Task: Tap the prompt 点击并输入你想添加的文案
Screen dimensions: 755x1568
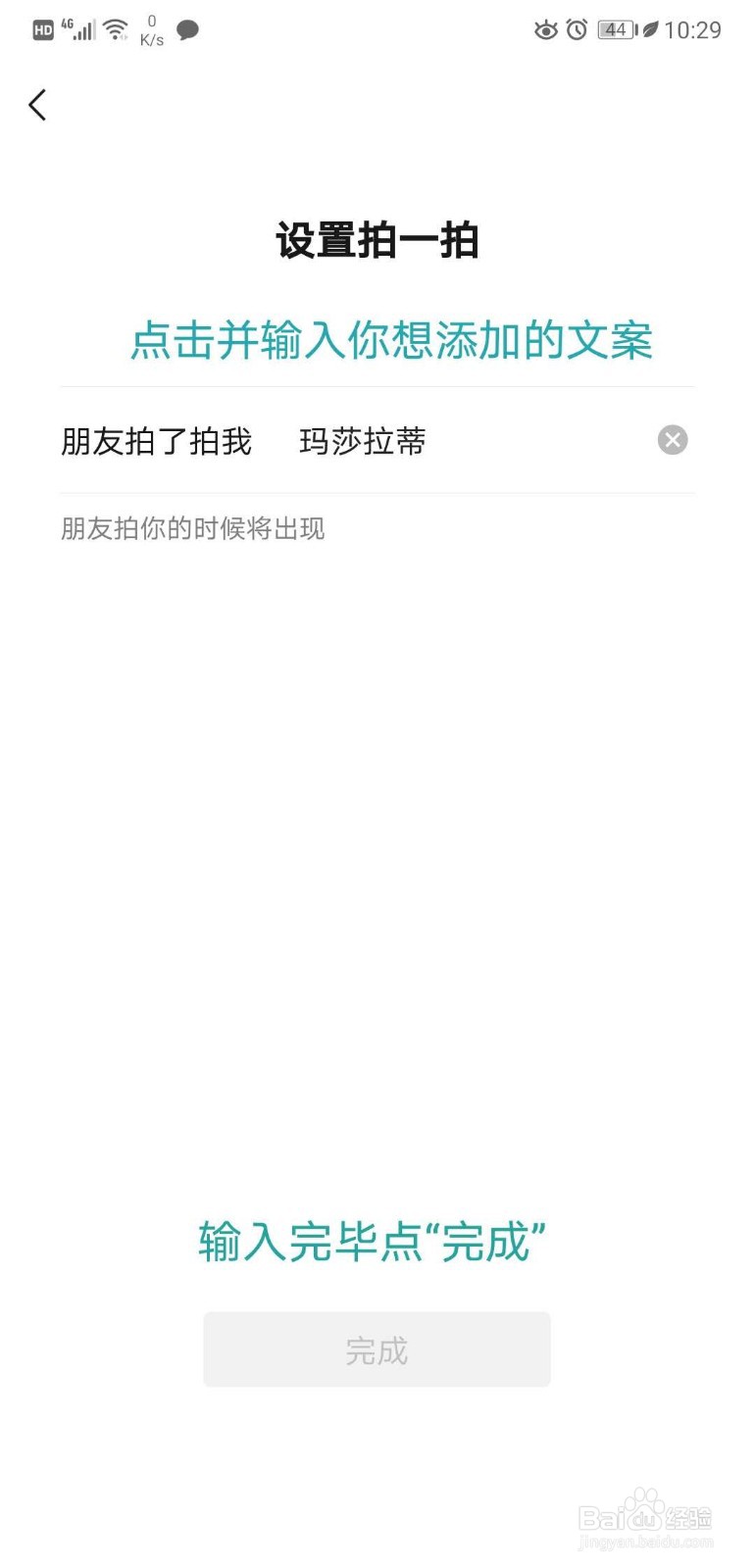Action: coord(392,342)
